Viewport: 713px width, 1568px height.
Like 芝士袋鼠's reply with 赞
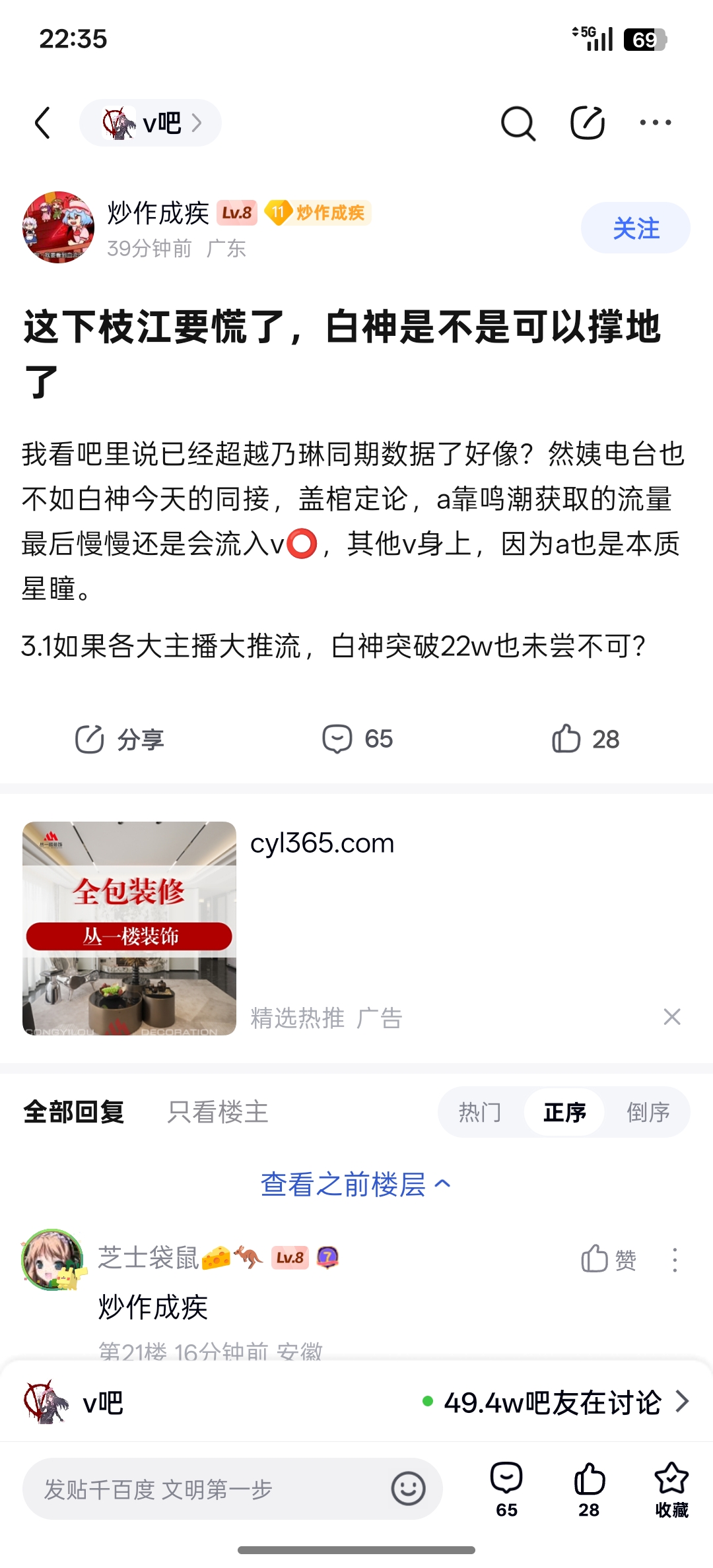point(608,1260)
